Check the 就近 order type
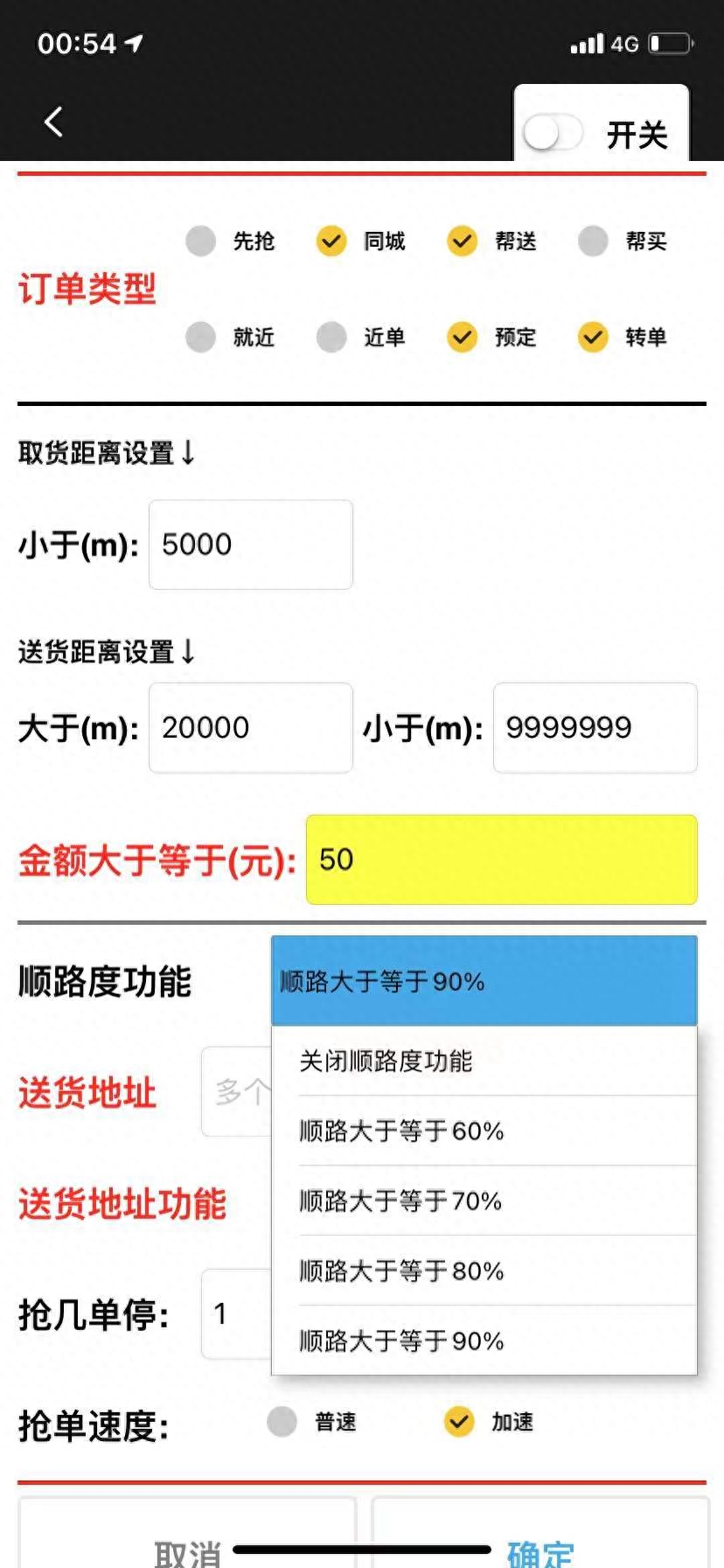Image resolution: width=724 pixels, height=1568 pixels. pyautogui.click(x=201, y=337)
